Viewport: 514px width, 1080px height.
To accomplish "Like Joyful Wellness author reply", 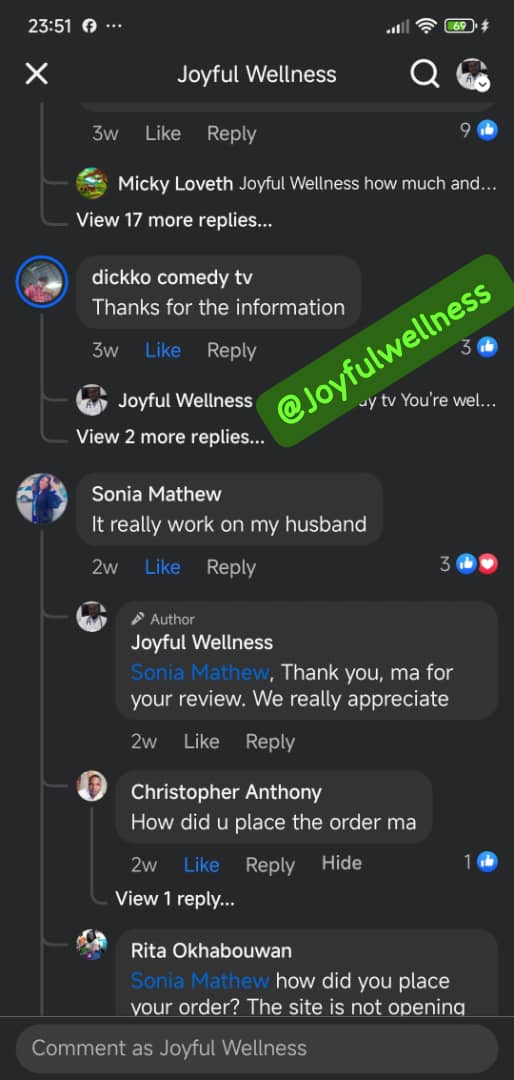I will (x=201, y=741).
